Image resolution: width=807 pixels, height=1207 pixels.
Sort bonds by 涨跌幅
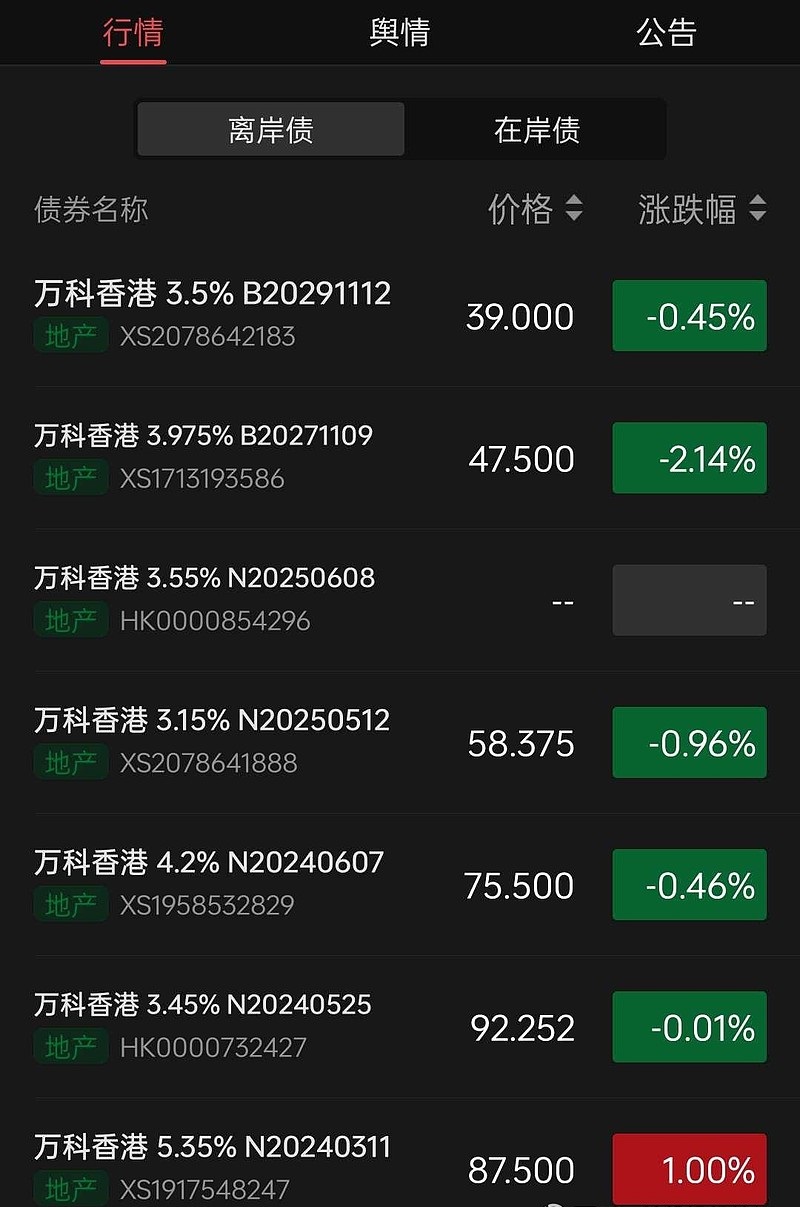[702, 209]
